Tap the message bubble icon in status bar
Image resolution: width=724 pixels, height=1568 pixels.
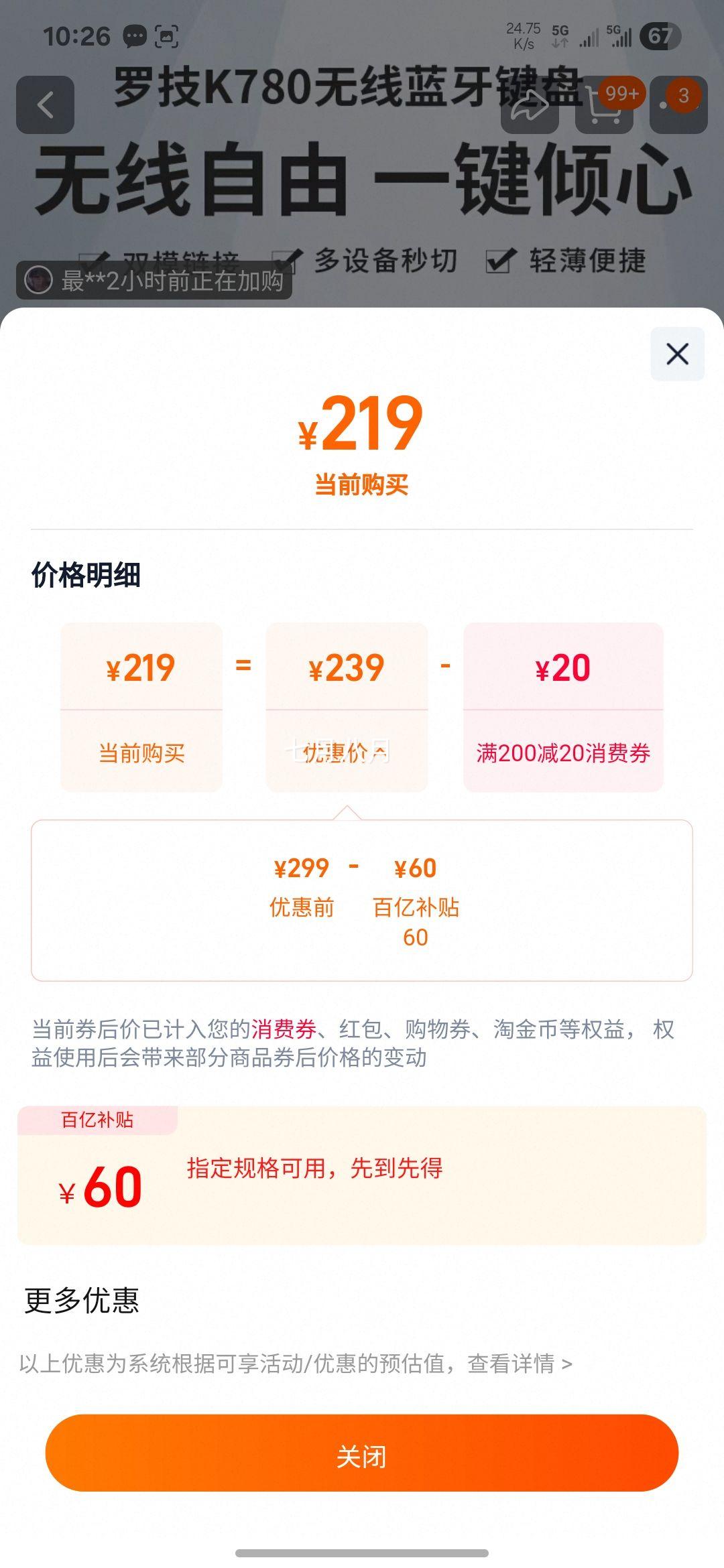(135, 37)
